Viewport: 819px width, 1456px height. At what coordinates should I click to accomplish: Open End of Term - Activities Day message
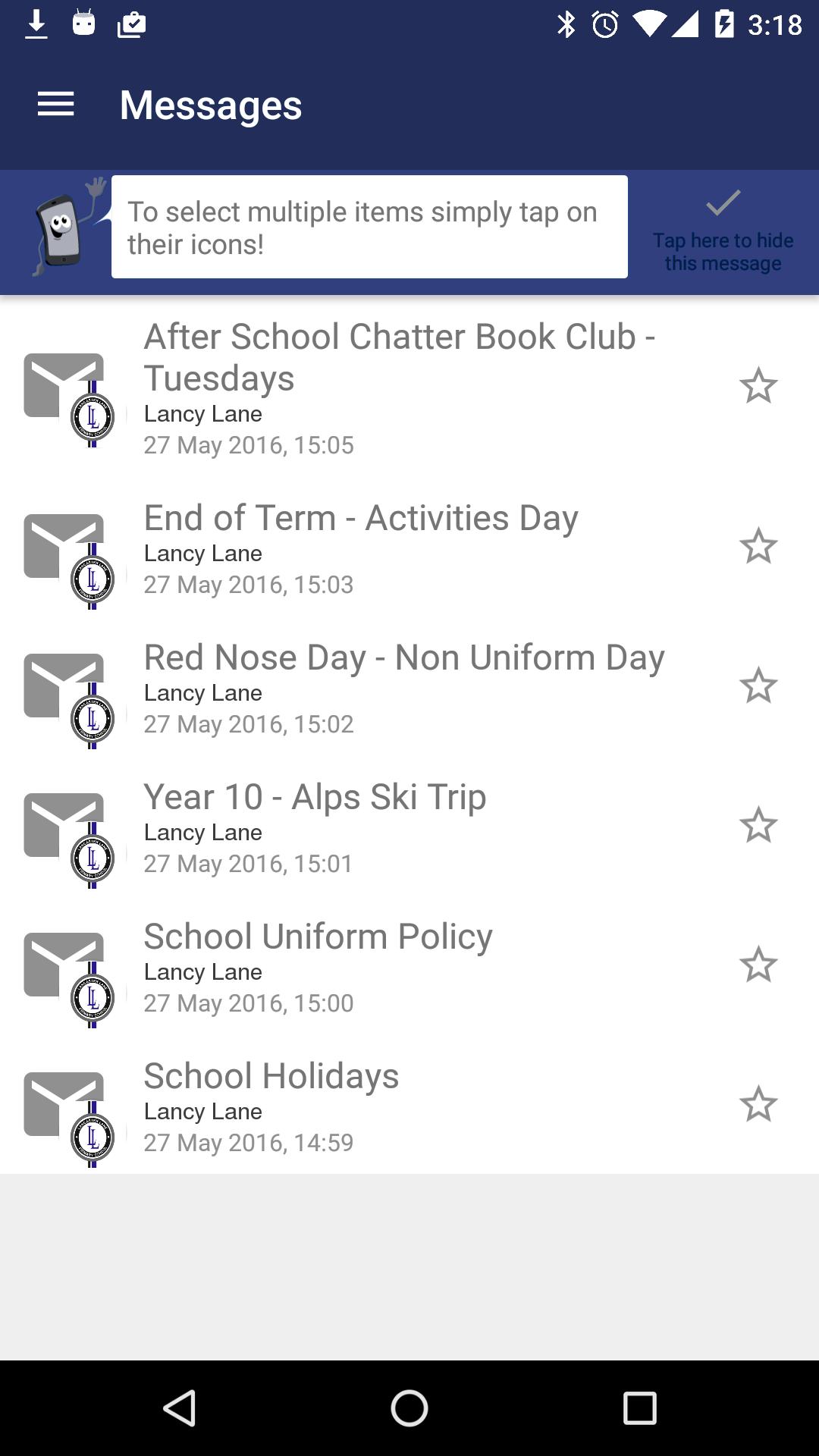(409, 548)
